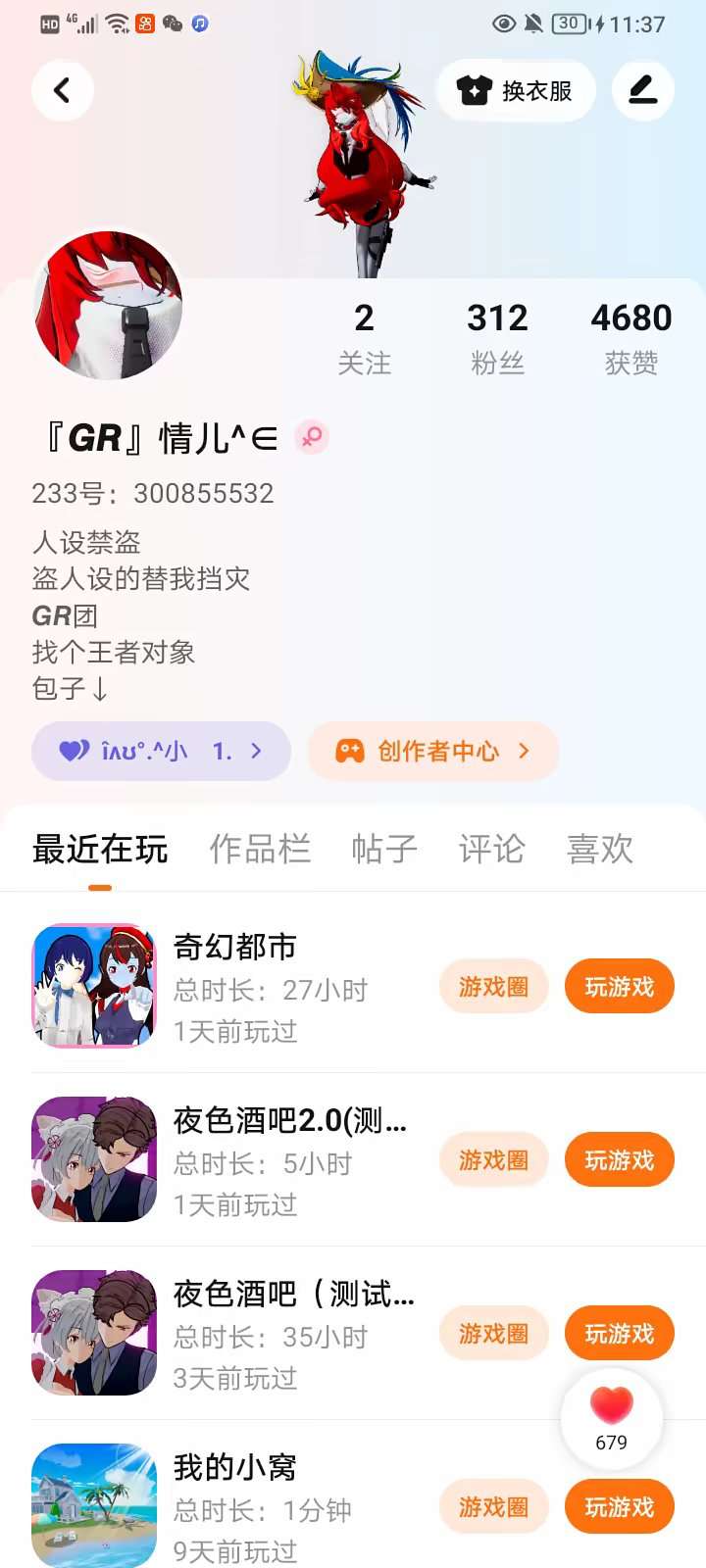
Task: Tap the floating red heart 679 button
Action: click(x=612, y=1418)
